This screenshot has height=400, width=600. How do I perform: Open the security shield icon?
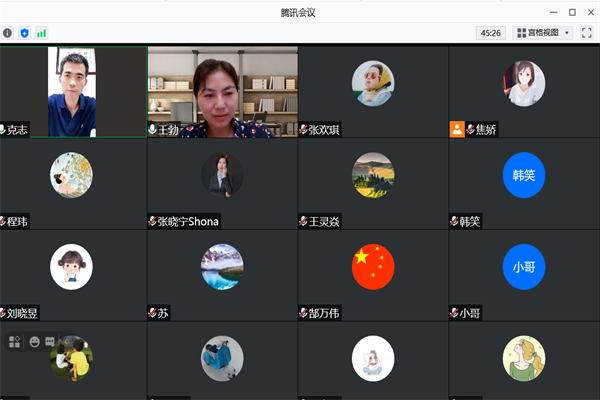25,33
